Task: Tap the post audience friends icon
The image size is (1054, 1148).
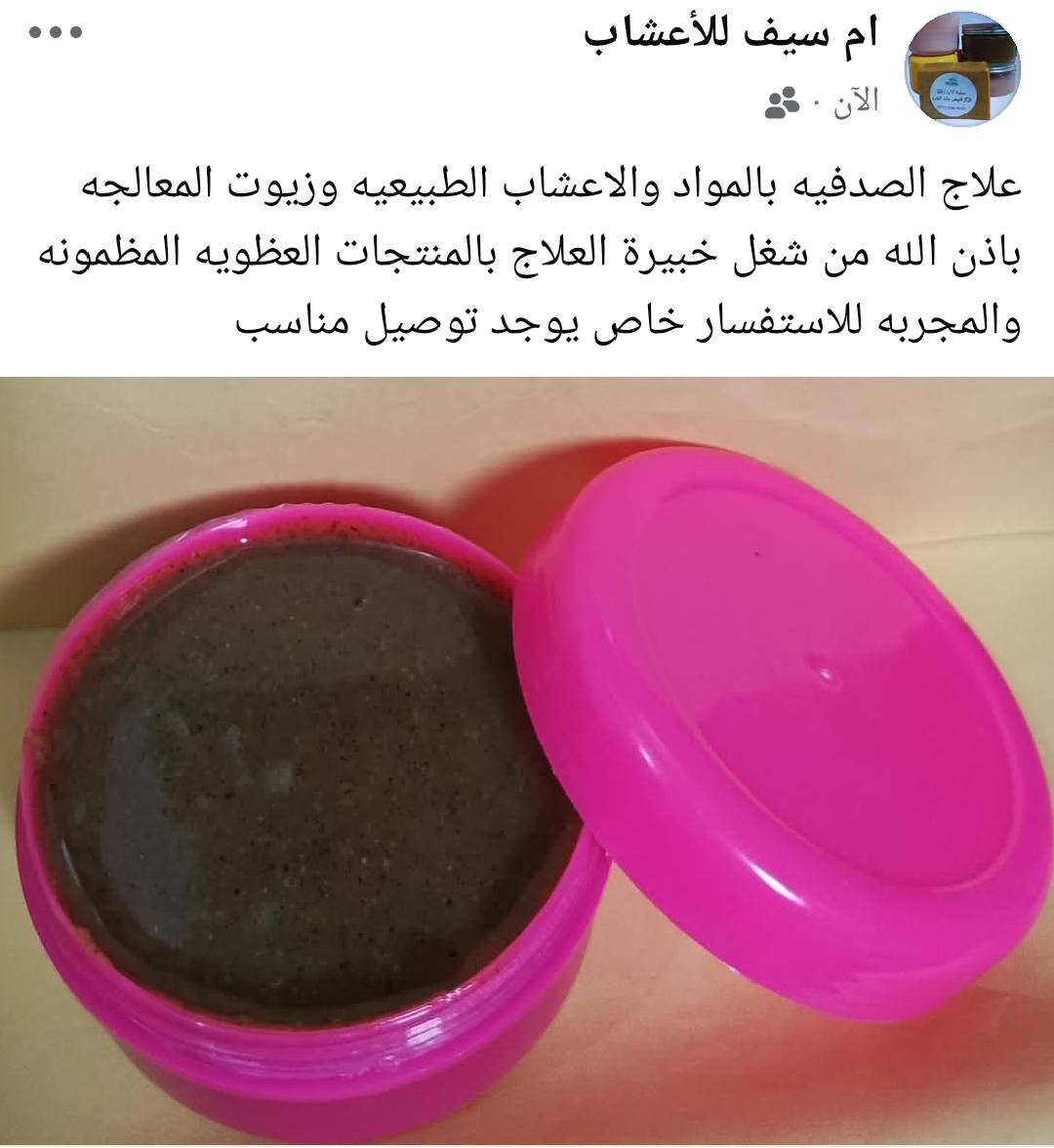Action: [783, 103]
